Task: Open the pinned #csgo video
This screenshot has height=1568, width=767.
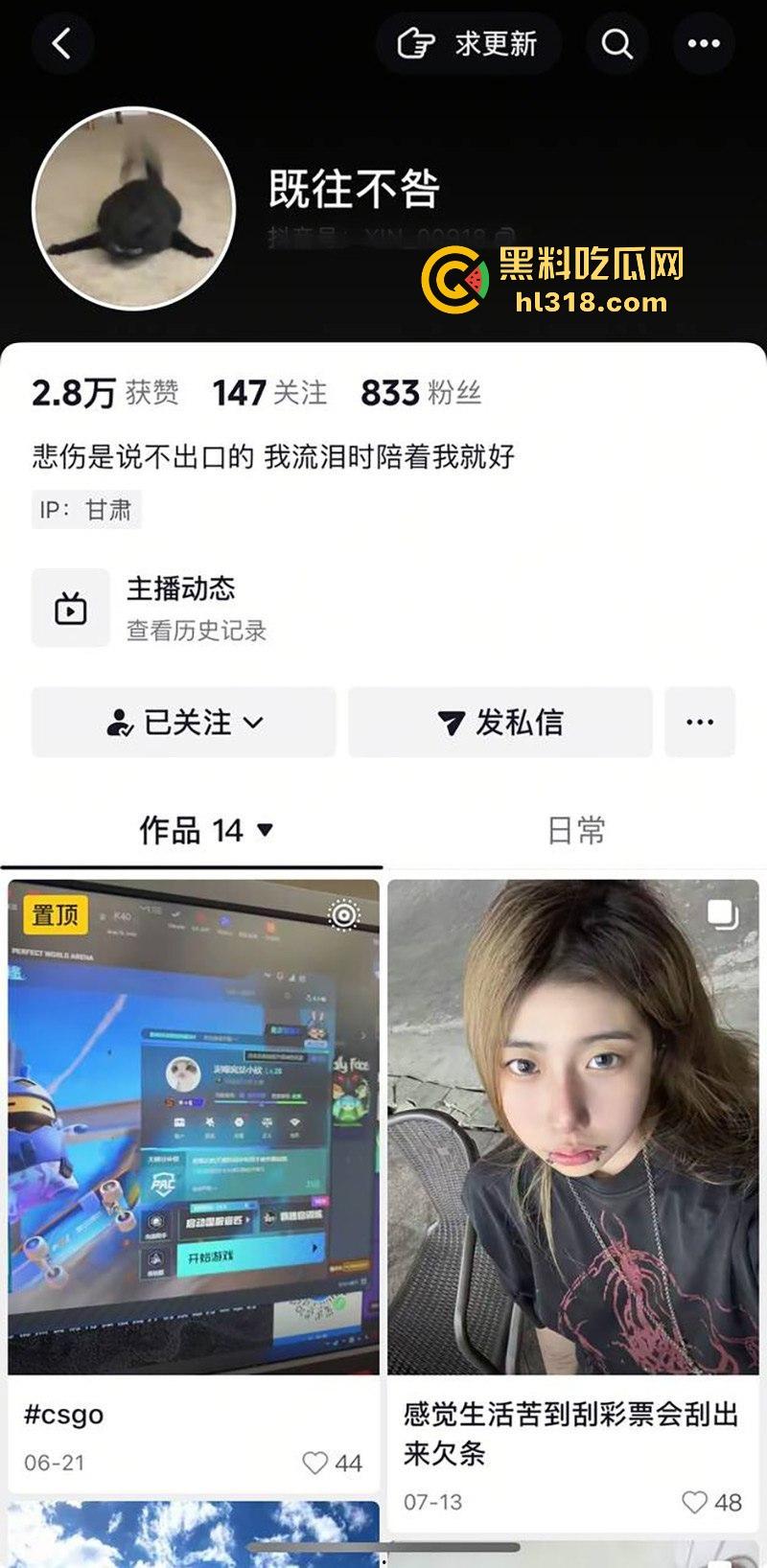Action: [x=194, y=1127]
